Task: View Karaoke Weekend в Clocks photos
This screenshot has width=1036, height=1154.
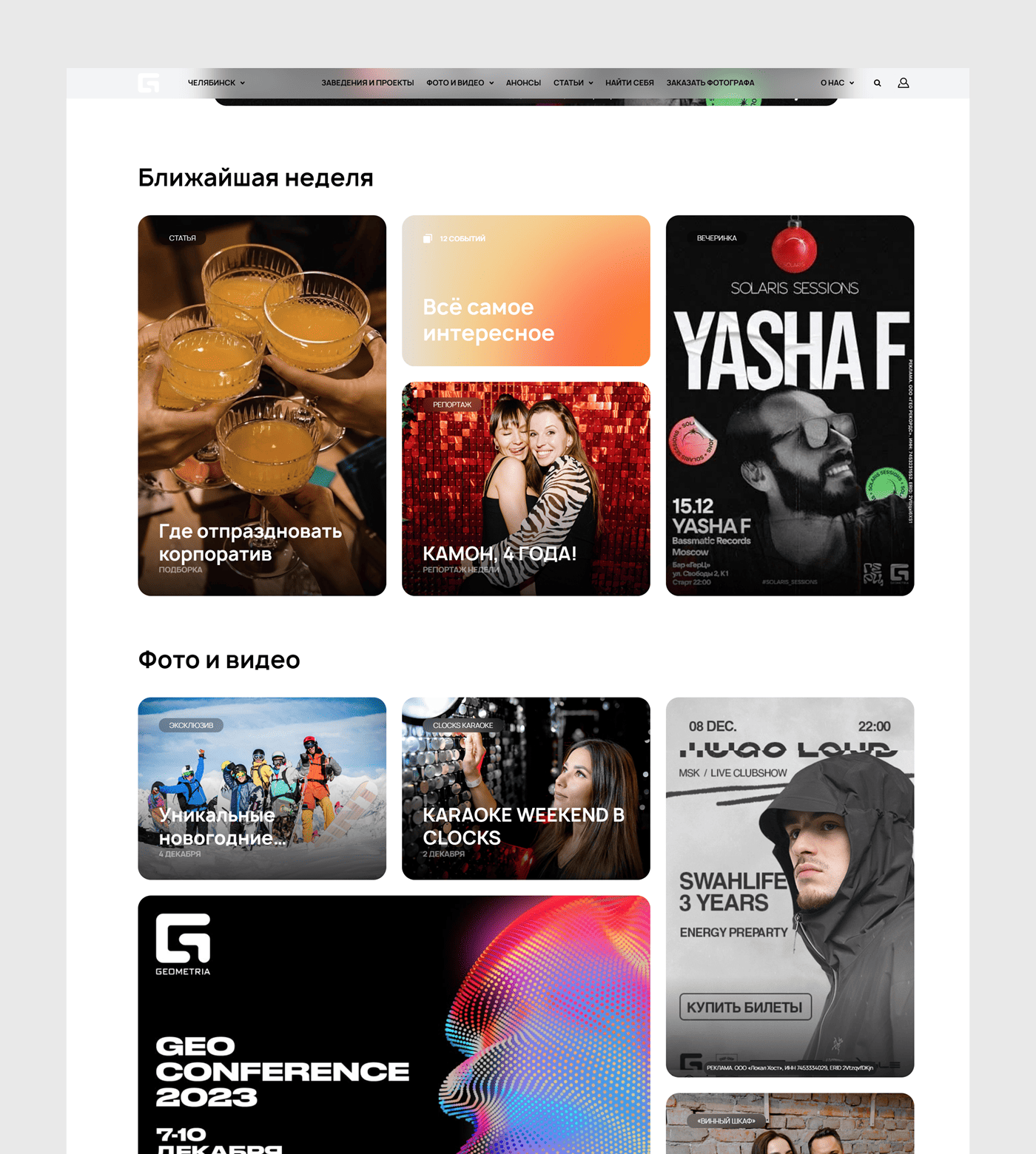Action: click(x=525, y=789)
